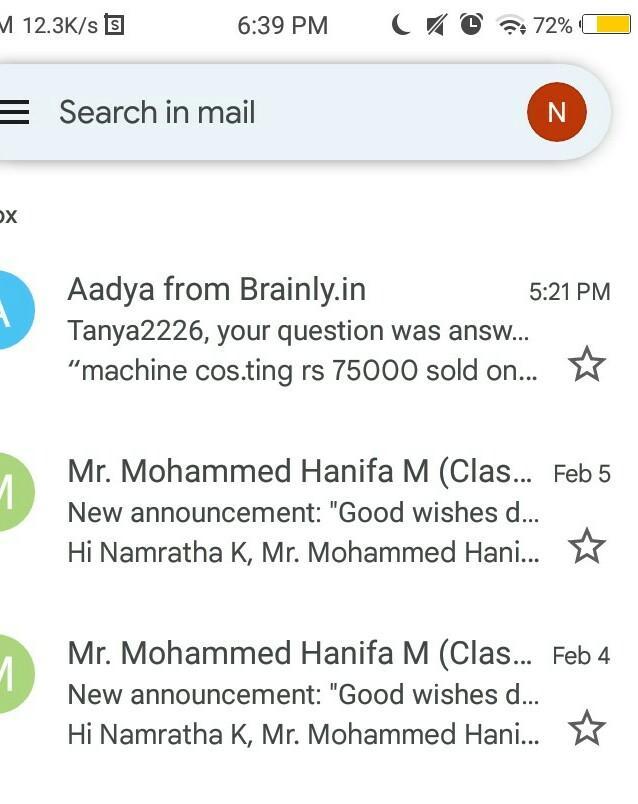Star the Aadya from Brainly.in email
Image resolution: width=638 pixels, height=804 pixels.
(x=587, y=365)
